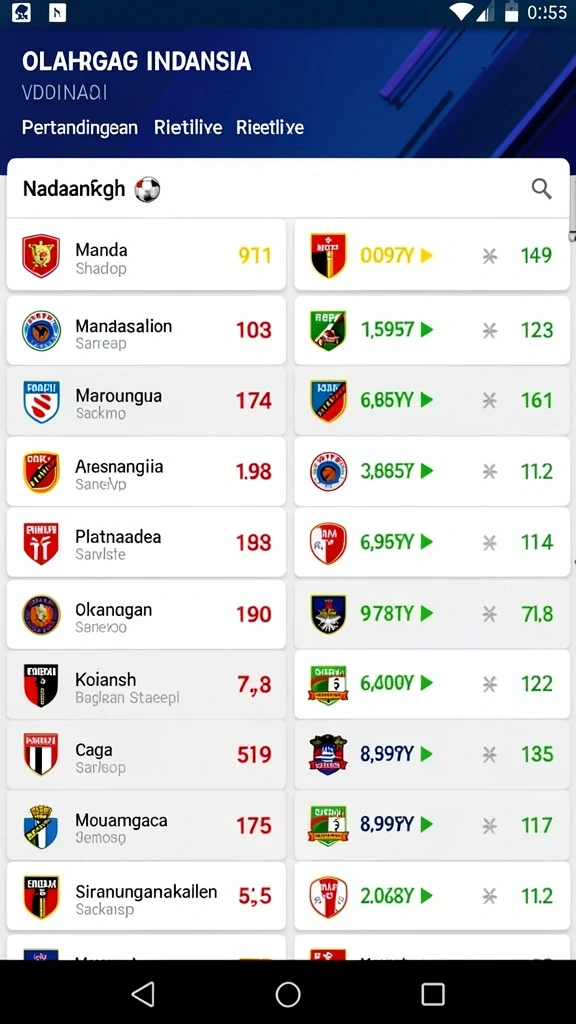View the Platnaadea team card

[146, 543]
